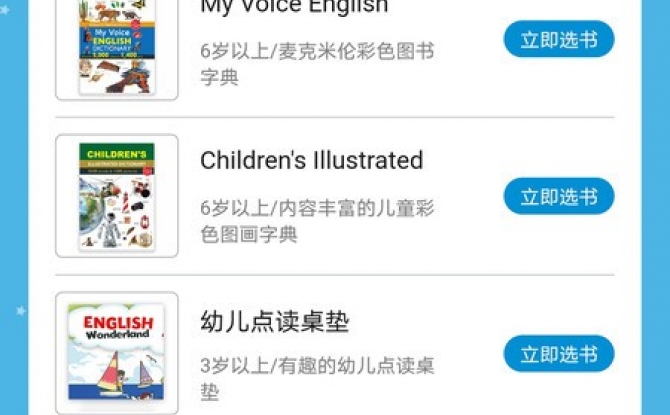
Task: View the Children's Illustrated dictionary cover
Action: pos(117,196)
